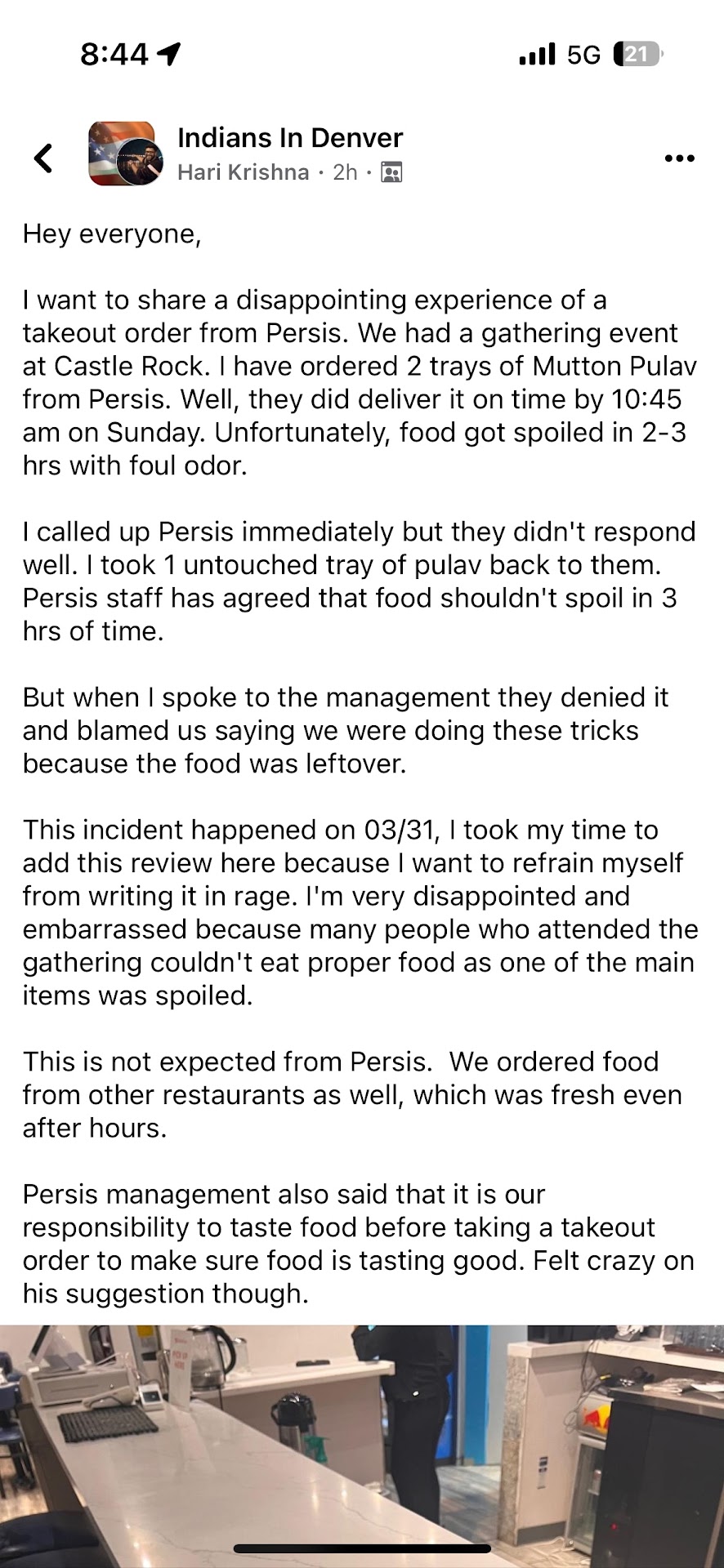Viewport: 724px width, 1568px height.
Task: Open the Indians In Denver group page
Action: tap(290, 138)
